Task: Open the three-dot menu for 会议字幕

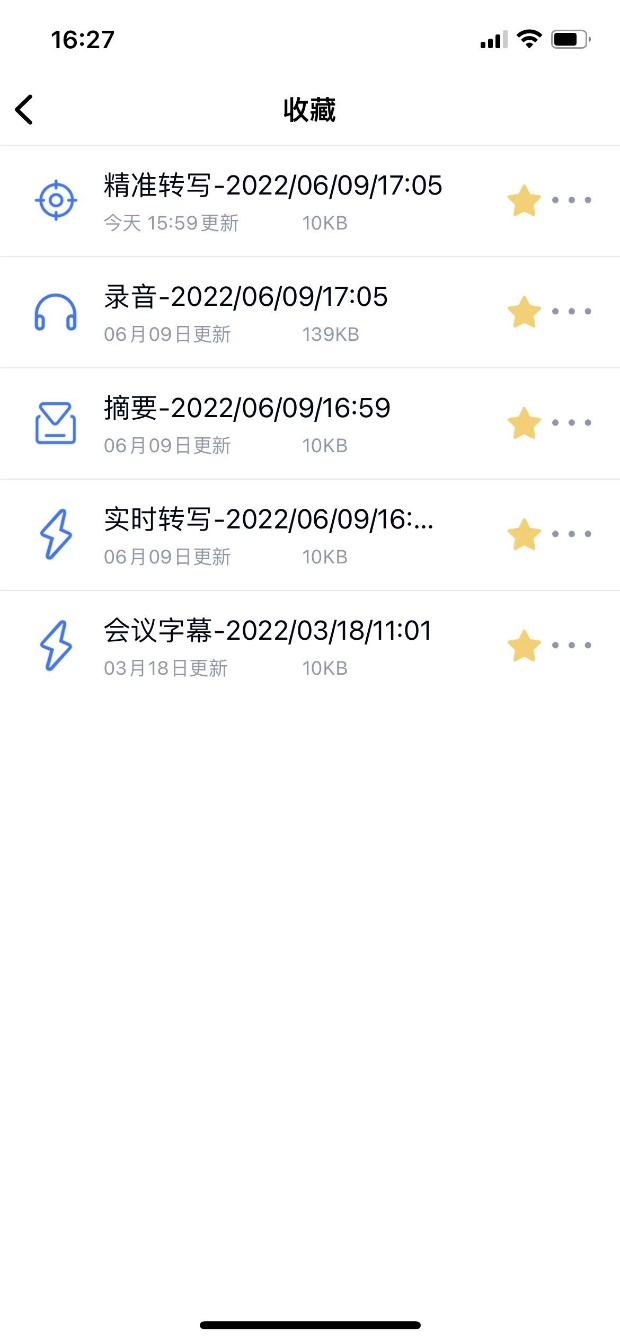Action: coord(572,645)
